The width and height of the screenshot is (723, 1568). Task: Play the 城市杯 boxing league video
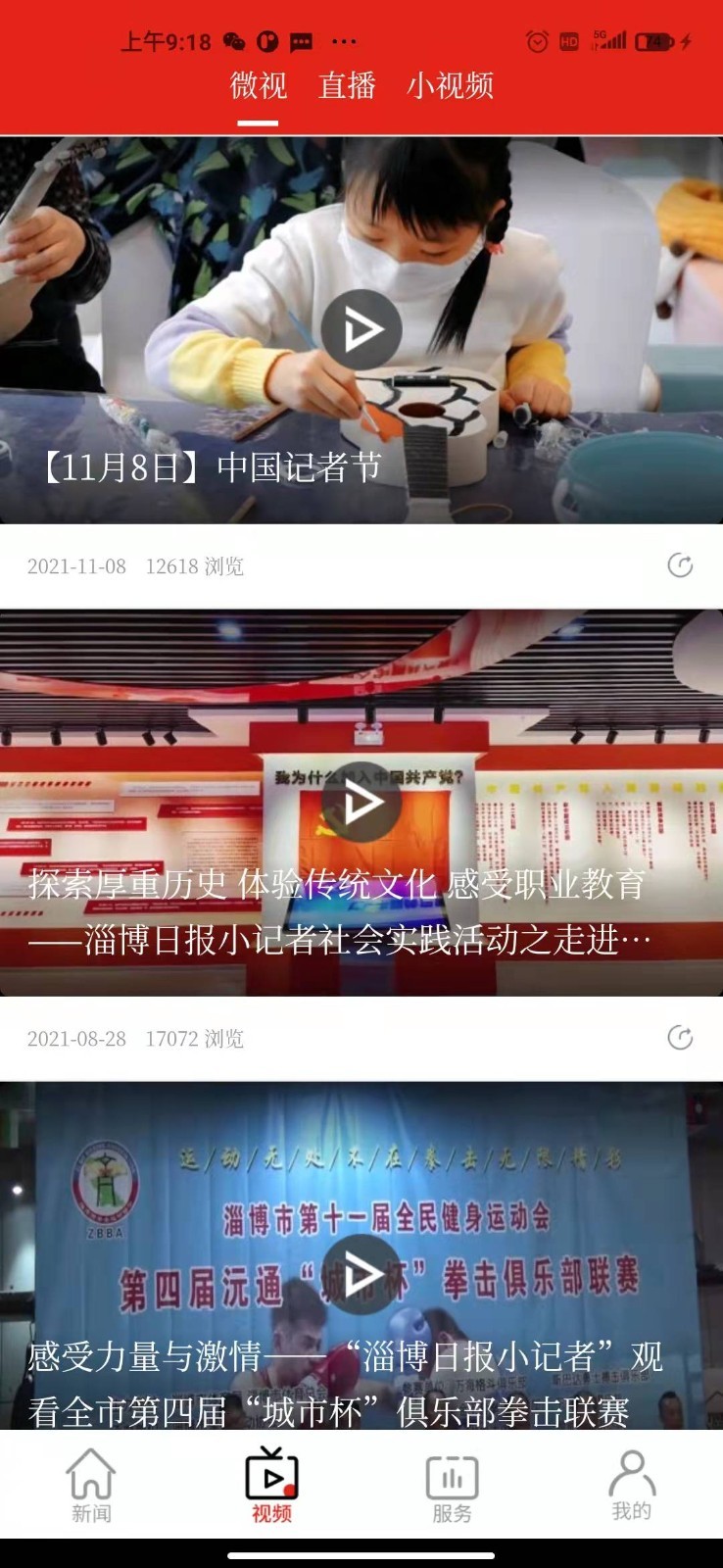click(361, 1274)
